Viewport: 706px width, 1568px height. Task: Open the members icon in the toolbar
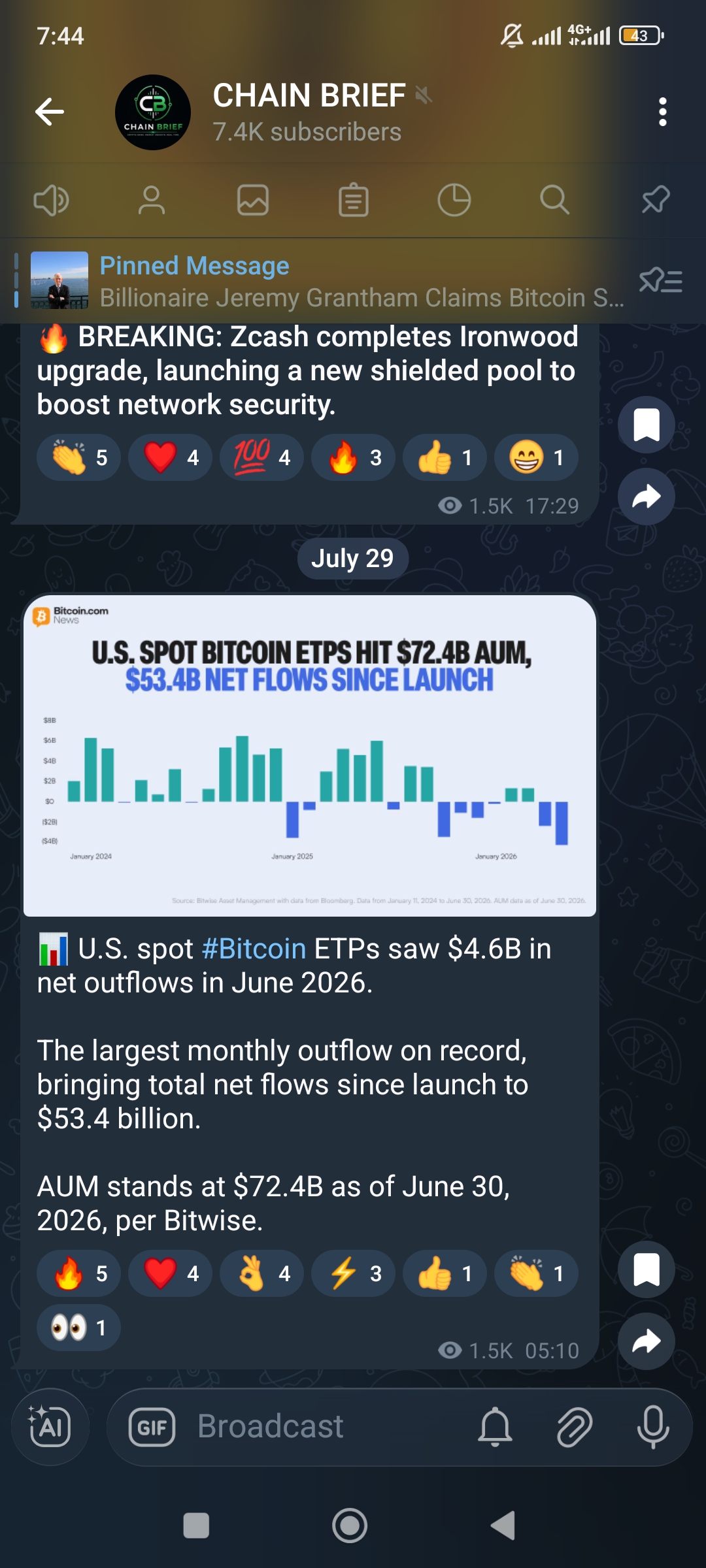point(152,200)
